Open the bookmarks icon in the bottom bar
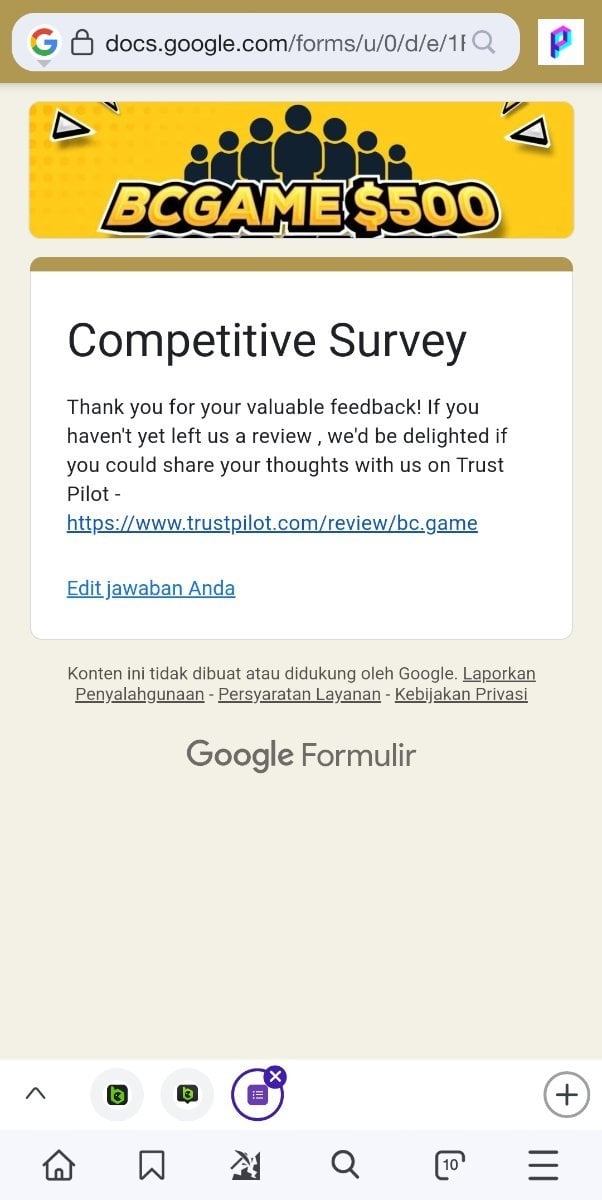The image size is (602, 1200). pyautogui.click(x=151, y=1164)
